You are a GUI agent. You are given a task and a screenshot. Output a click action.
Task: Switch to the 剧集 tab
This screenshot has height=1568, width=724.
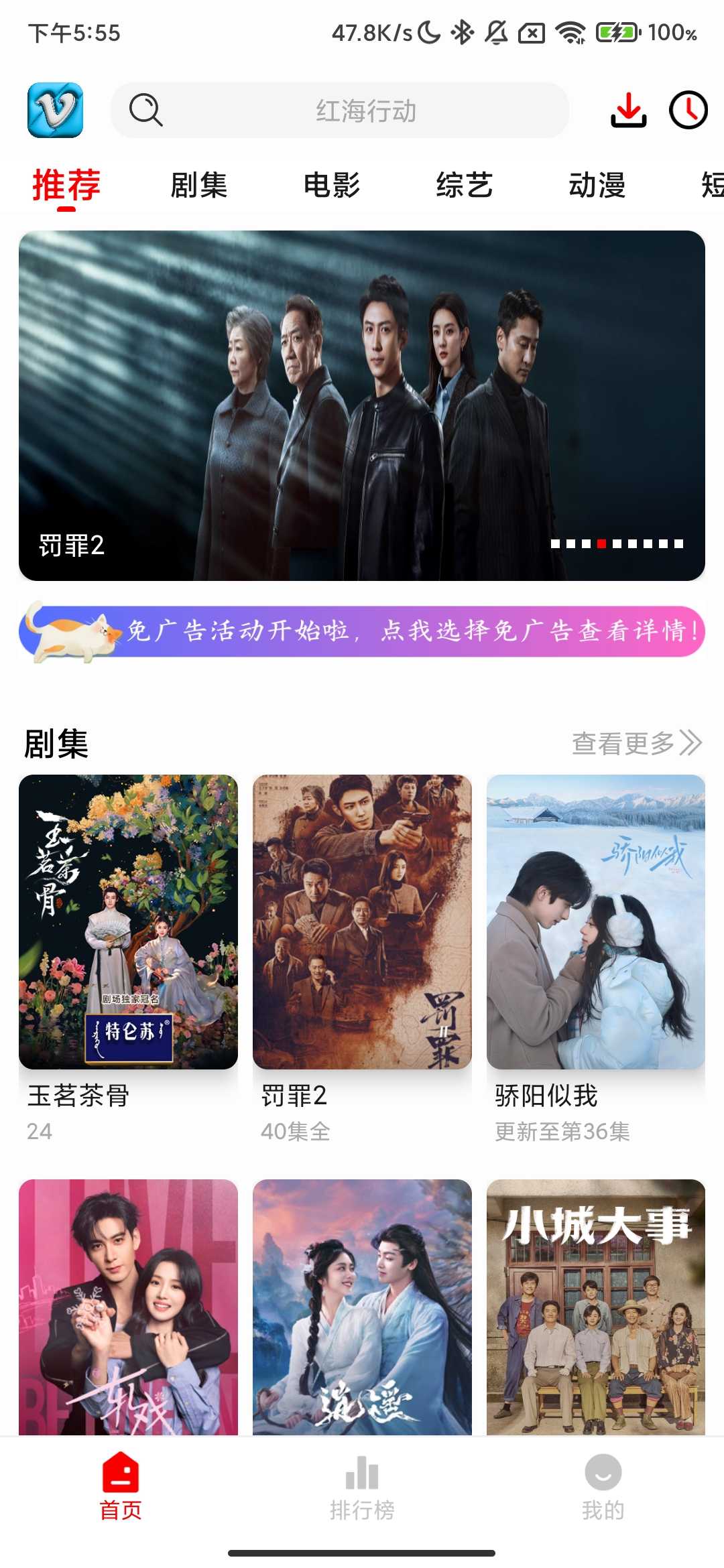click(198, 186)
